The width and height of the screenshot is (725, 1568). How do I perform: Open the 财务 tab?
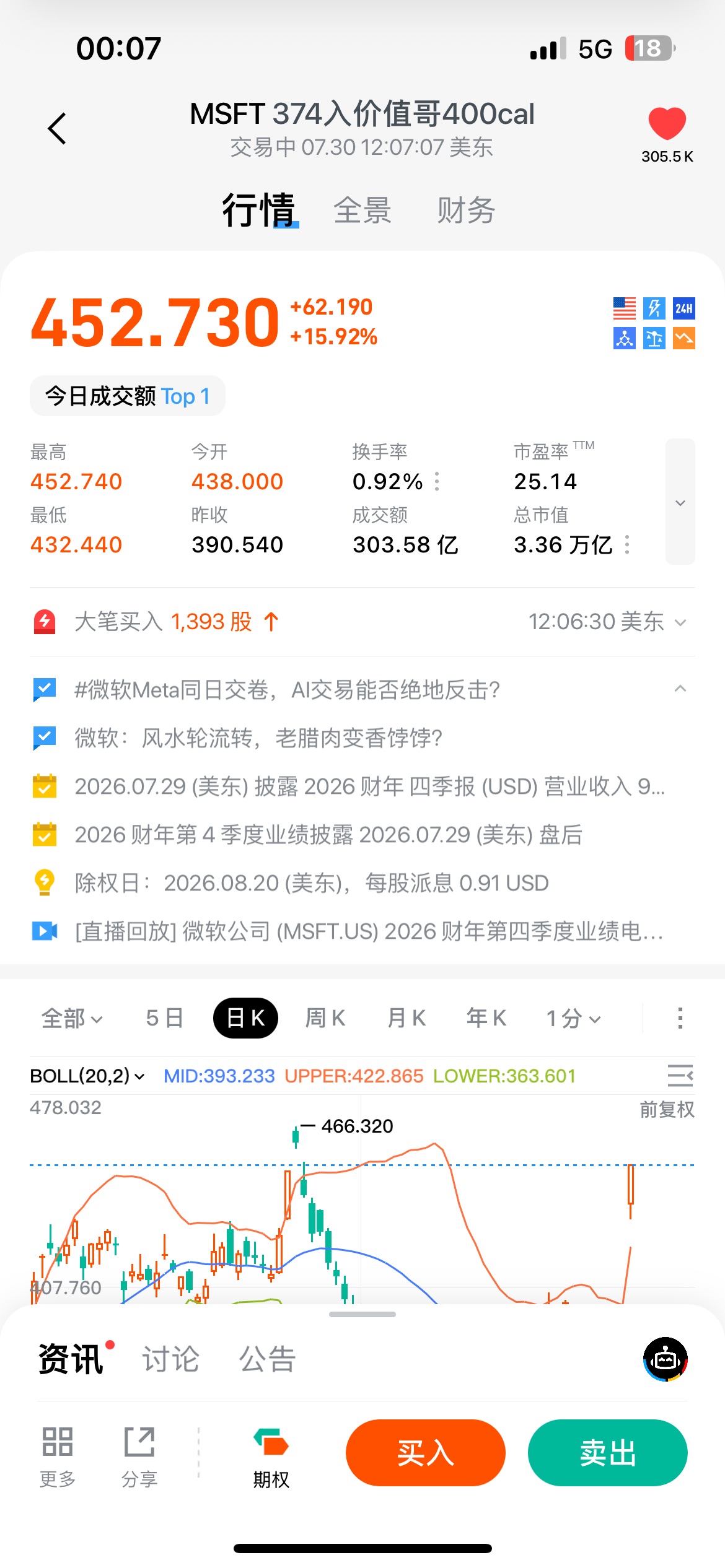click(x=466, y=210)
